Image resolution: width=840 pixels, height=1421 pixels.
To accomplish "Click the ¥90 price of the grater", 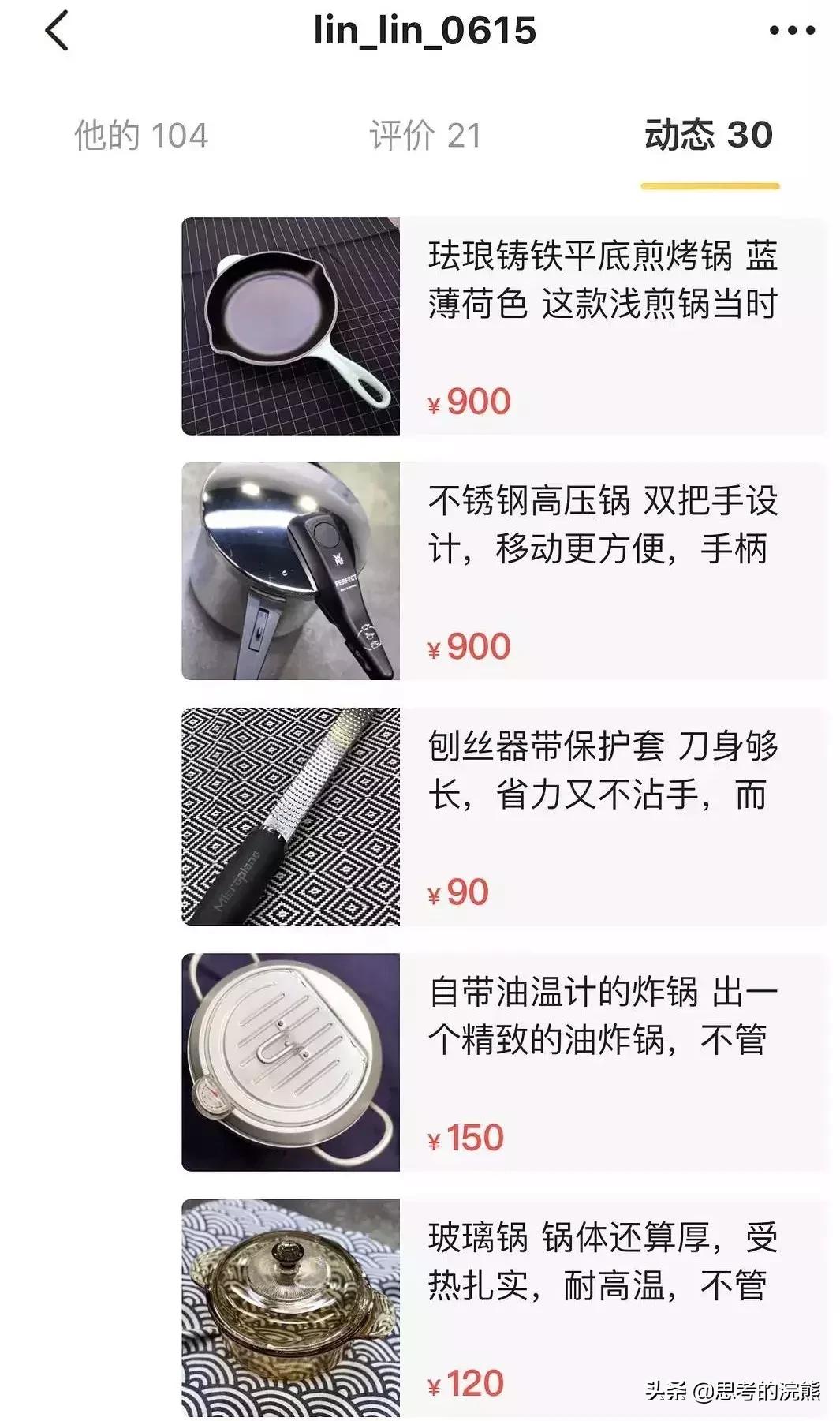I will pyautogui.click(x=456, y=892).
